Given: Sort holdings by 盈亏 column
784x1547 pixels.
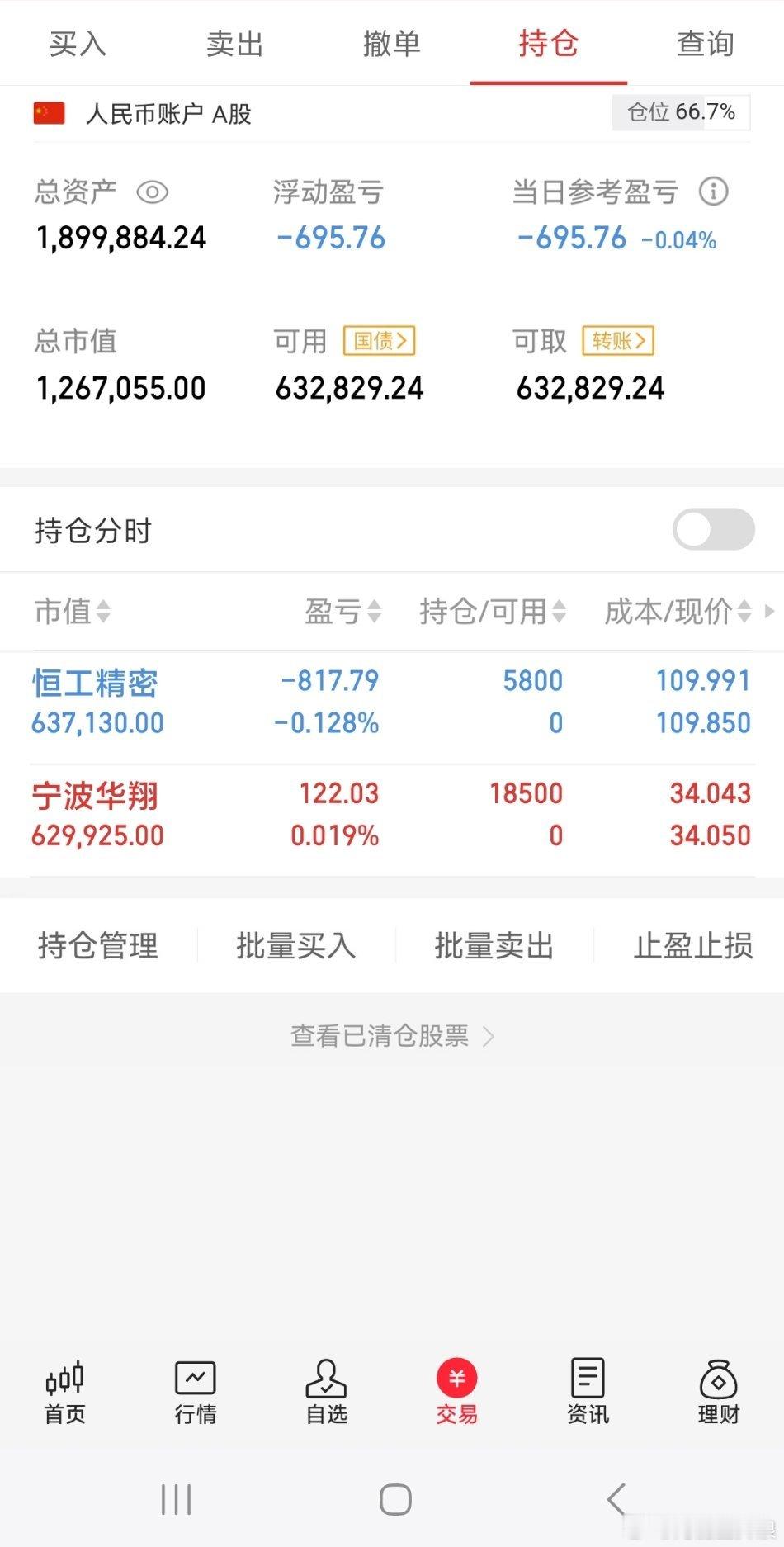Looking at the screenshot, I should click(x=343, y=612).
